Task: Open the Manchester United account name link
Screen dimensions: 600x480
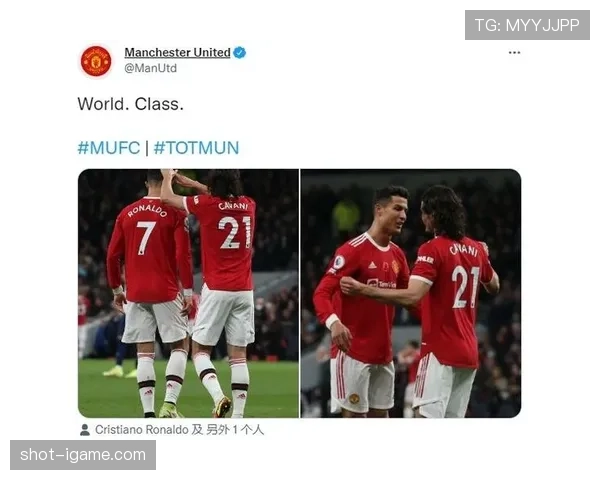Action: [x=177, y=52]
